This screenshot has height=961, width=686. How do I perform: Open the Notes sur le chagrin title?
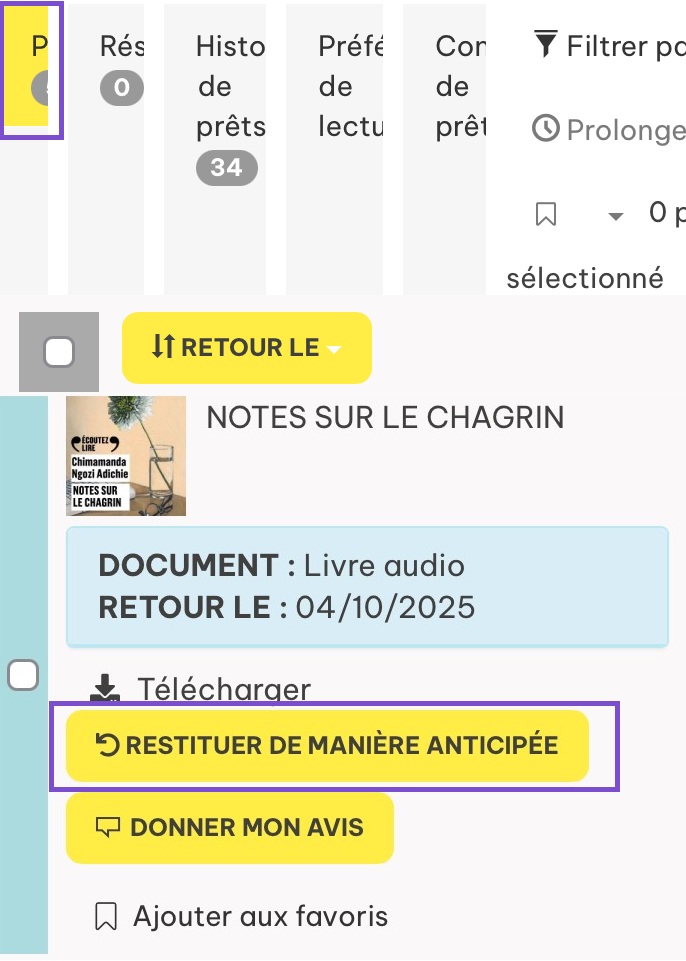tap(385, 417)
